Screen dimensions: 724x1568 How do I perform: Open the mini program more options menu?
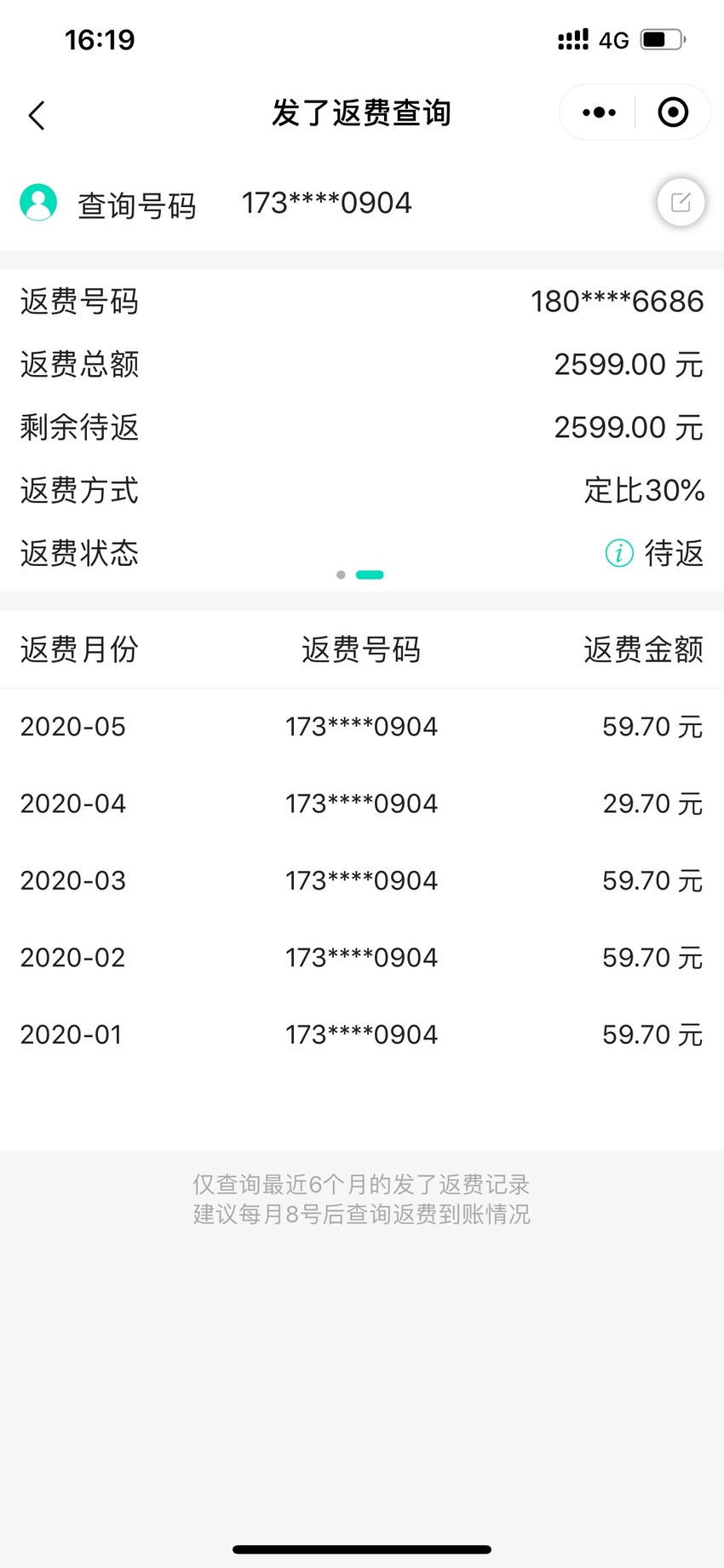599,112
